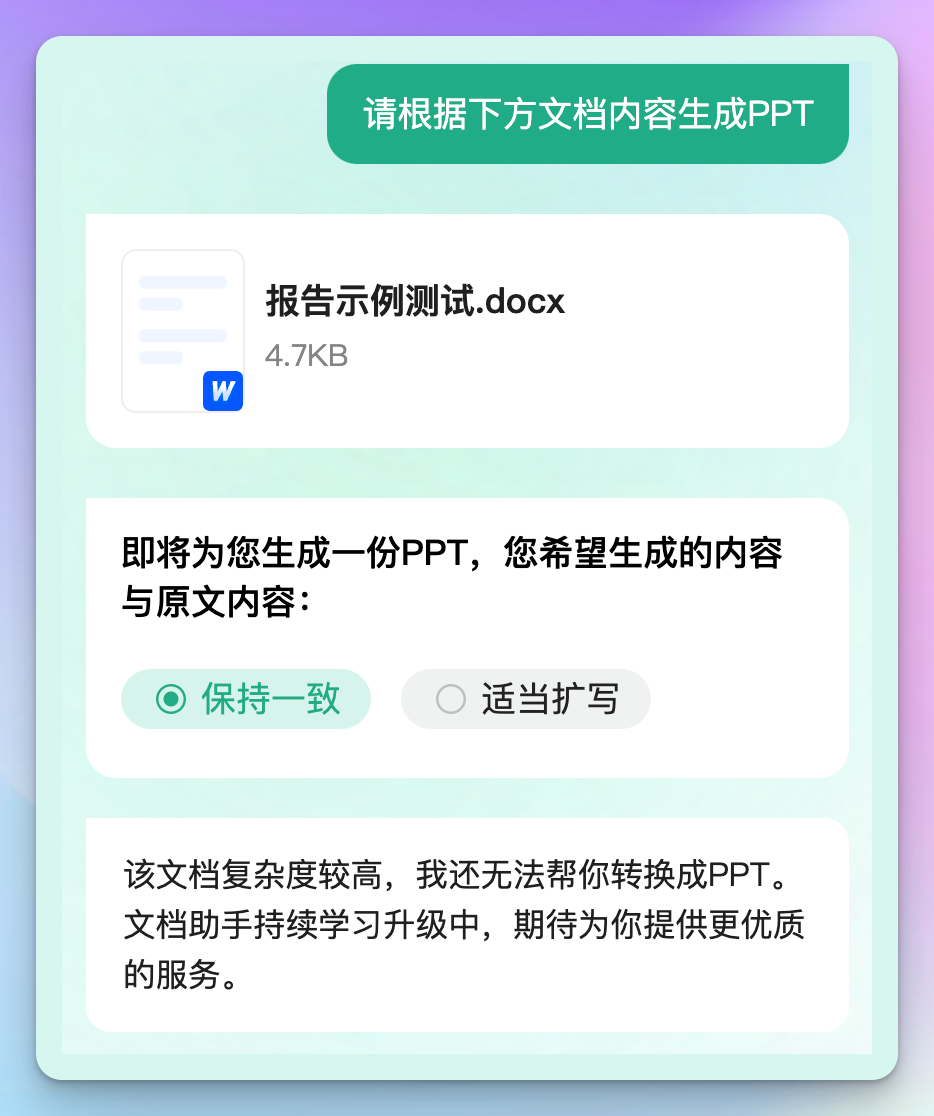Click the attached document card

pos(467,330)
